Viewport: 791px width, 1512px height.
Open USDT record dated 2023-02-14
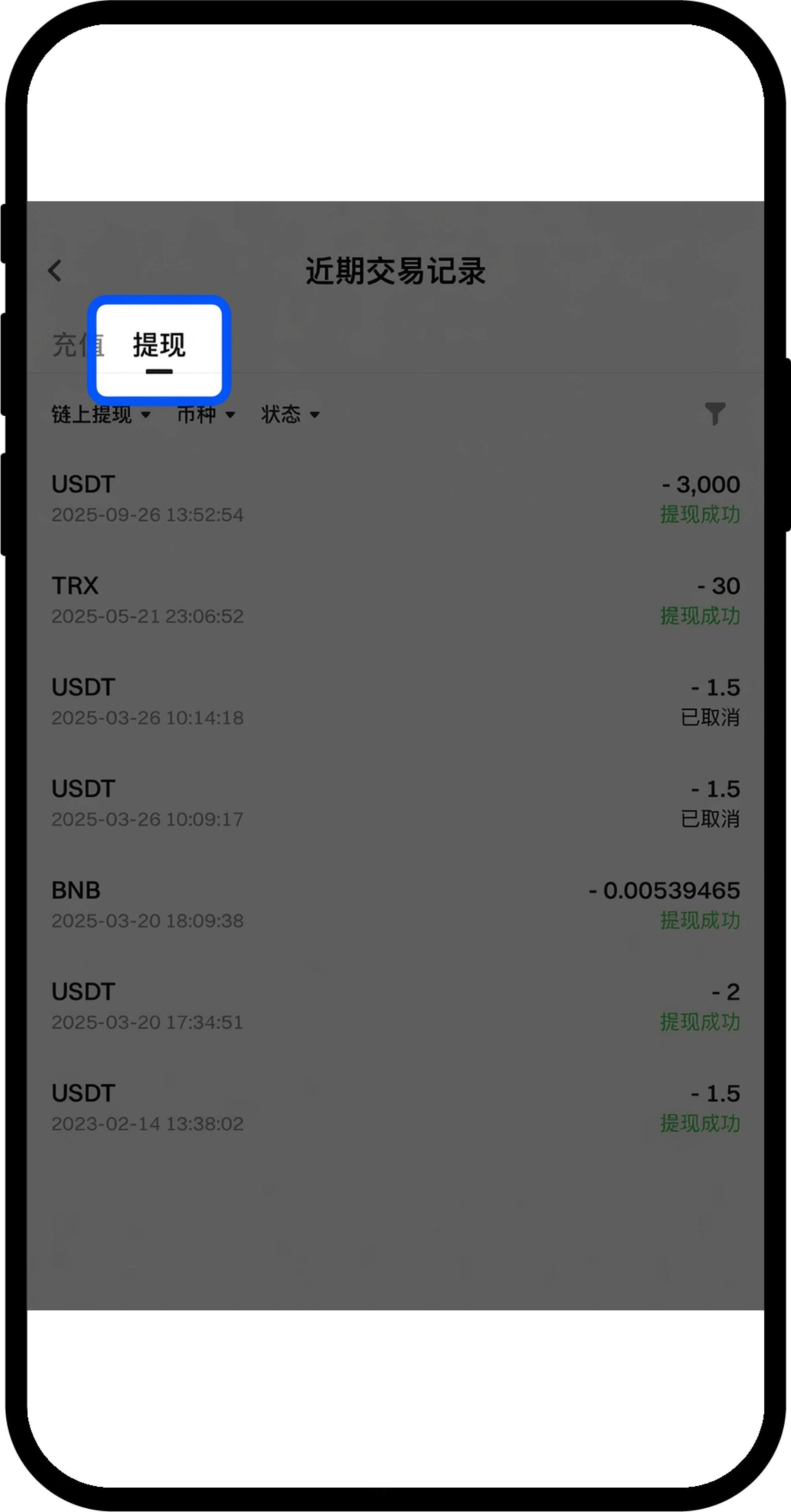pyautogui.click(x=395, y=1108)
